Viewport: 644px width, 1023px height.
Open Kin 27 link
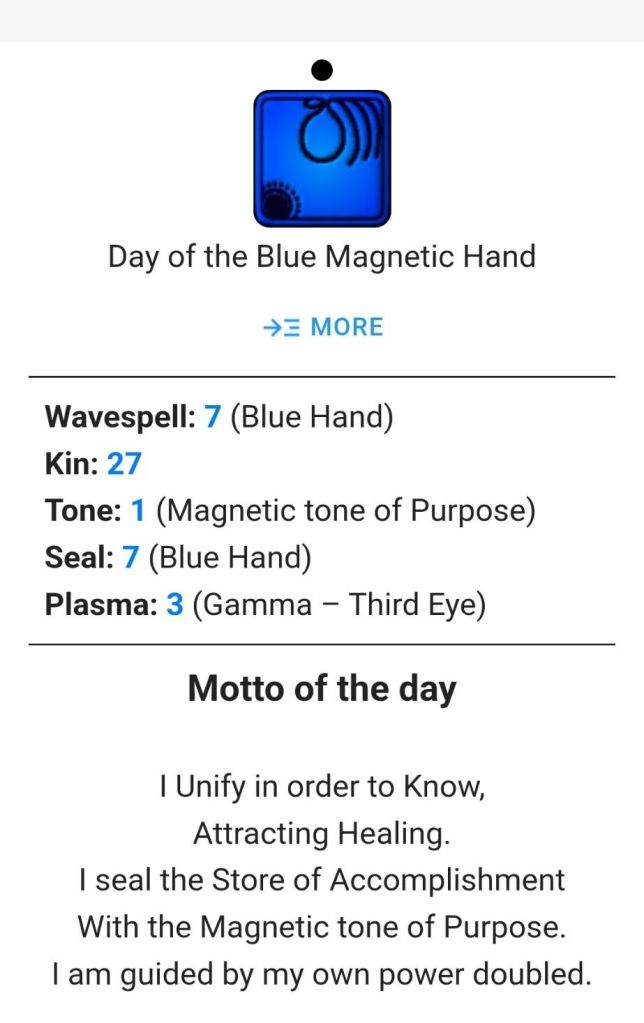pos(124,464)
